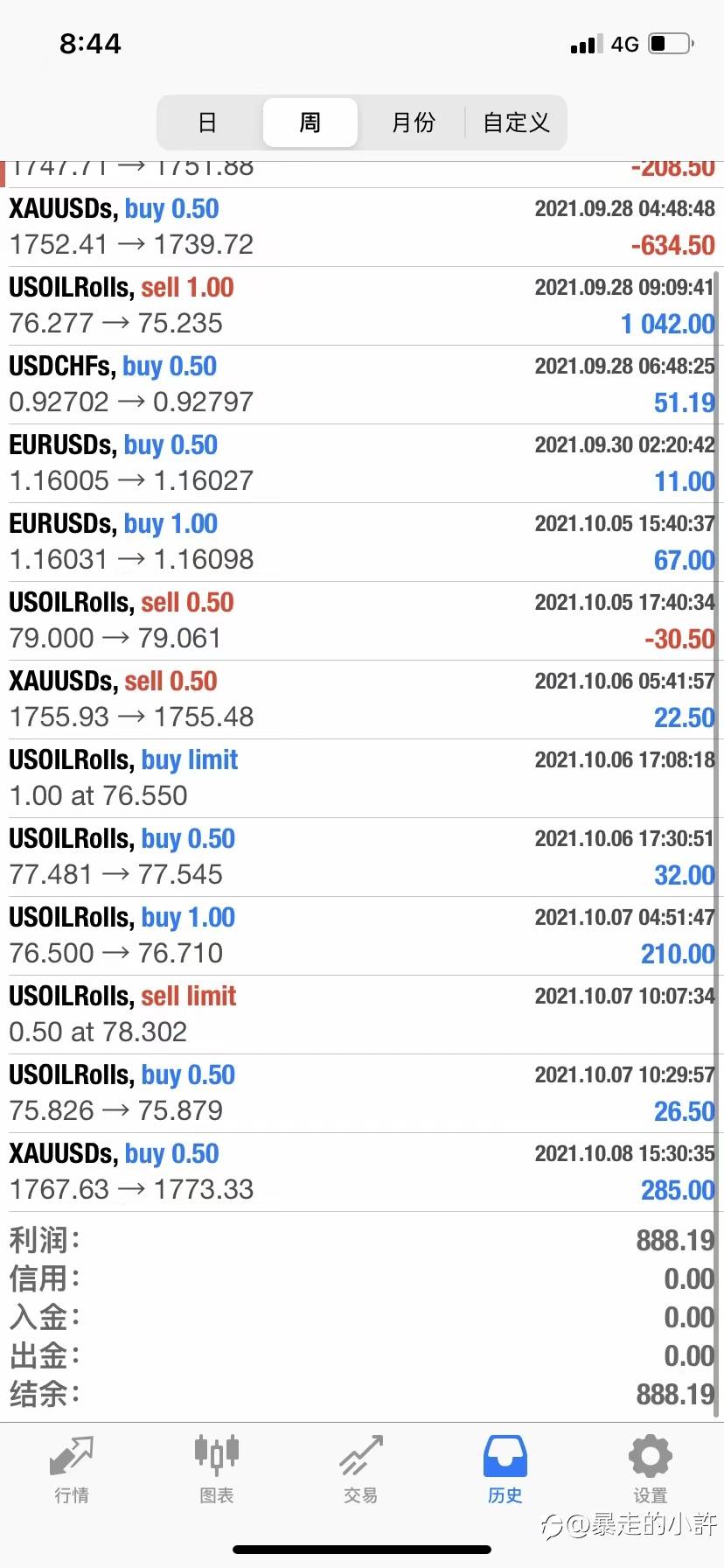Expand XAUUSDs buy trade with 285.00 profit
This screenshot has height=1568, width=724.
click(362, 1172)
